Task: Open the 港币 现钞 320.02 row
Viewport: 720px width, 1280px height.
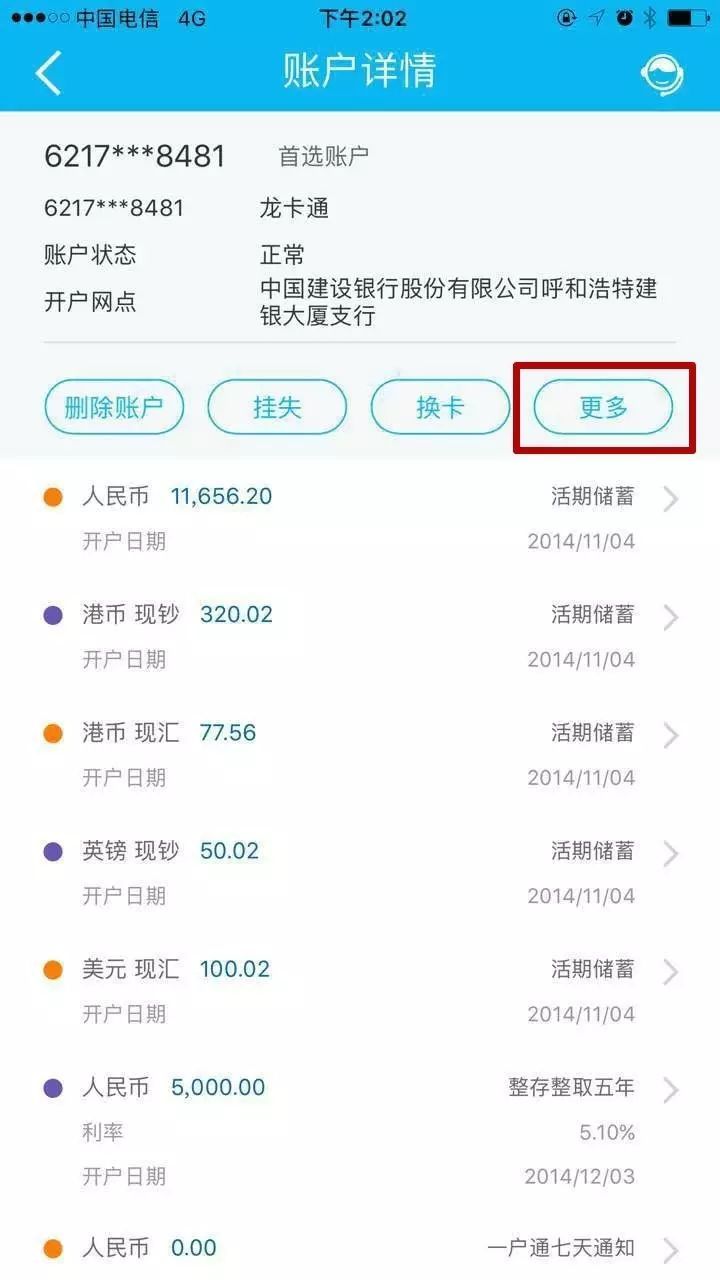Action: (x=360, y=634)
